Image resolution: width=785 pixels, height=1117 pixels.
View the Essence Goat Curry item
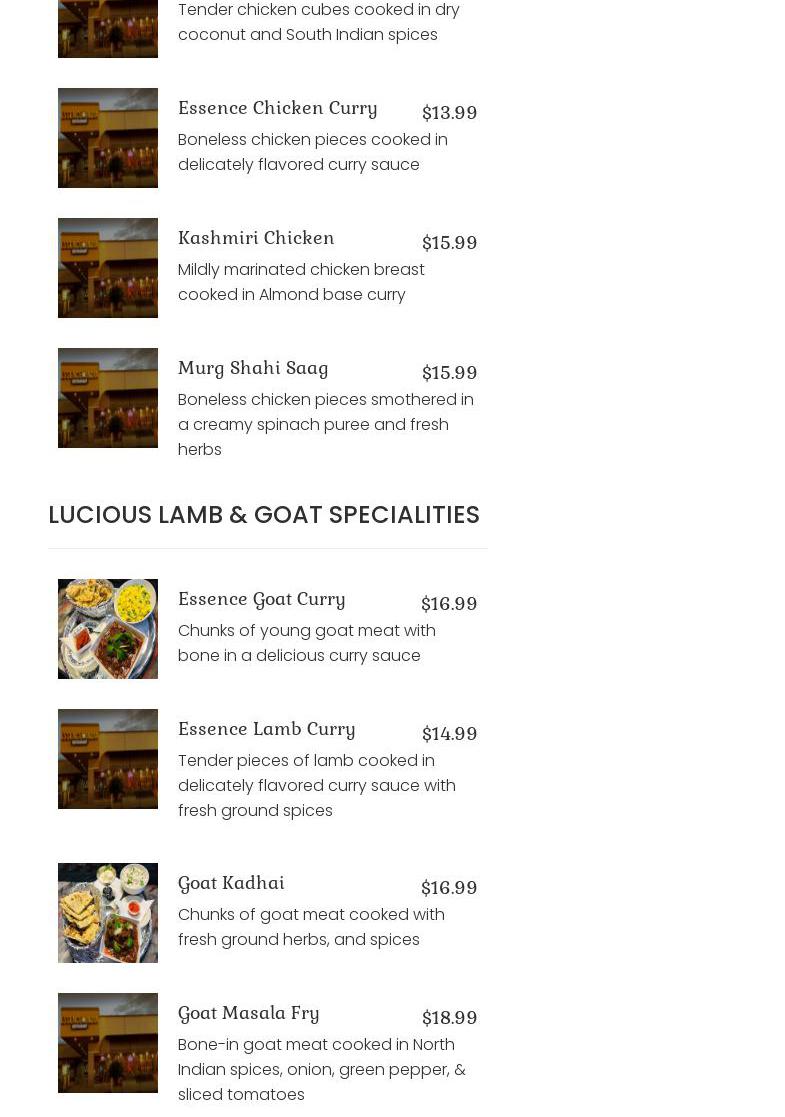tap(261, 599)
